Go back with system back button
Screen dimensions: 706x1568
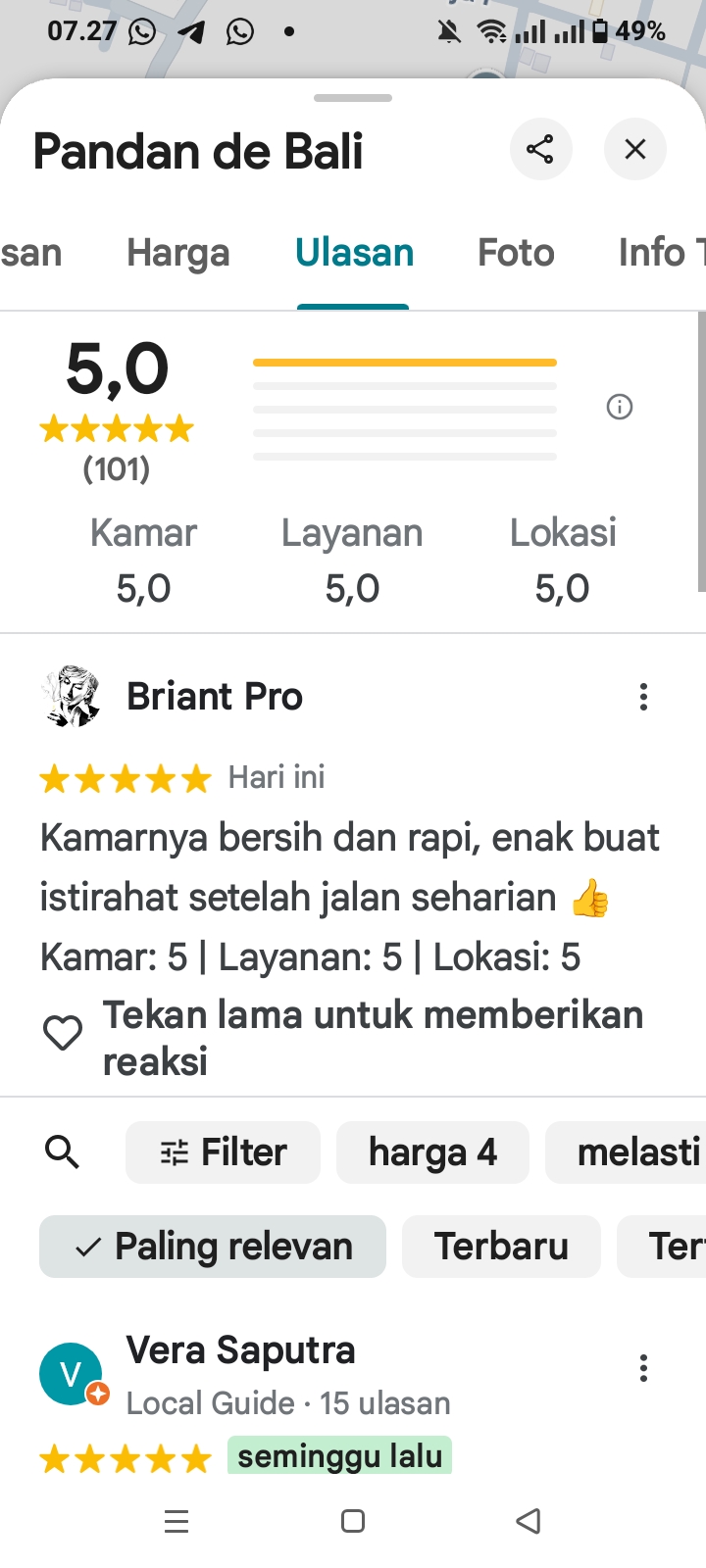529,1521
